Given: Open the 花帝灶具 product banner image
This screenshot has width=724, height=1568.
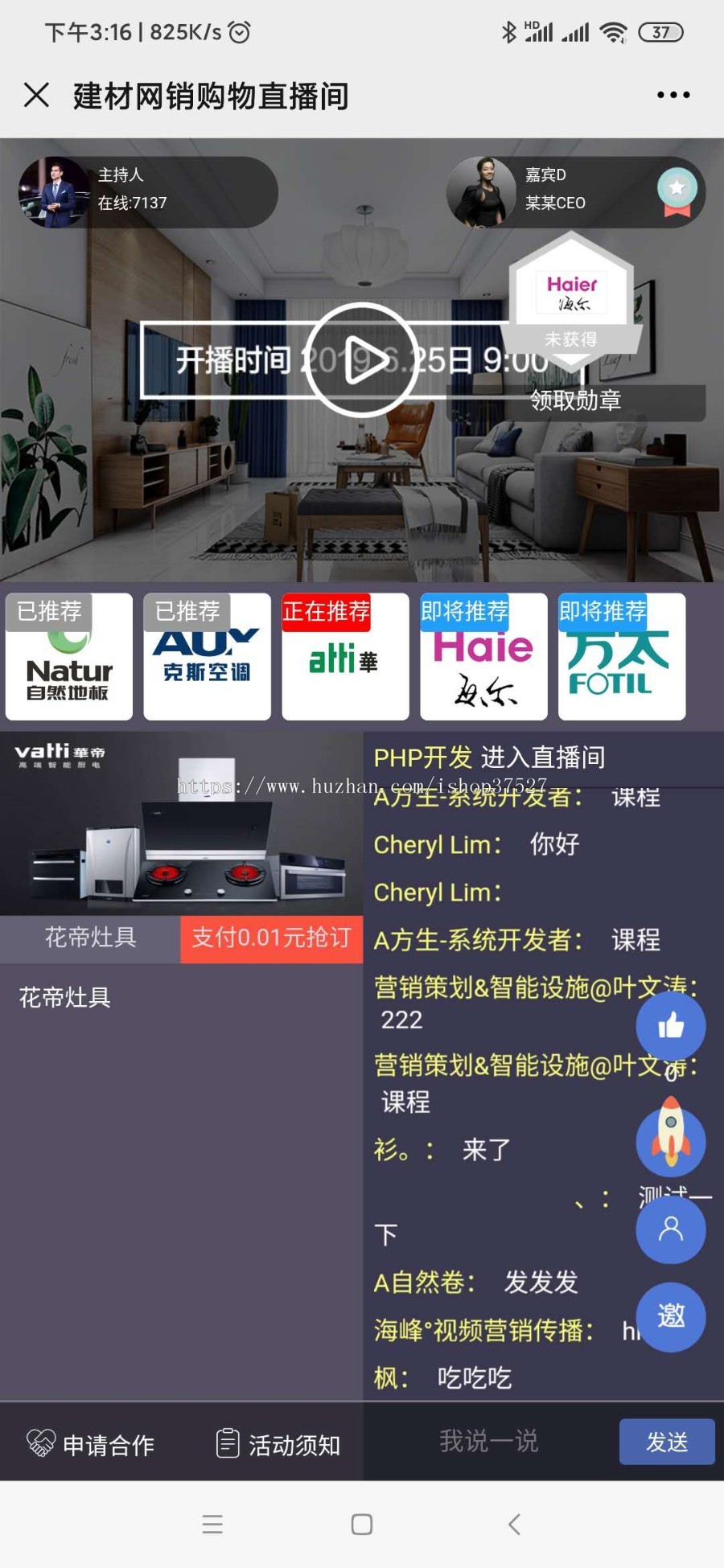Looking at the screenshot, I should point(181,824).
